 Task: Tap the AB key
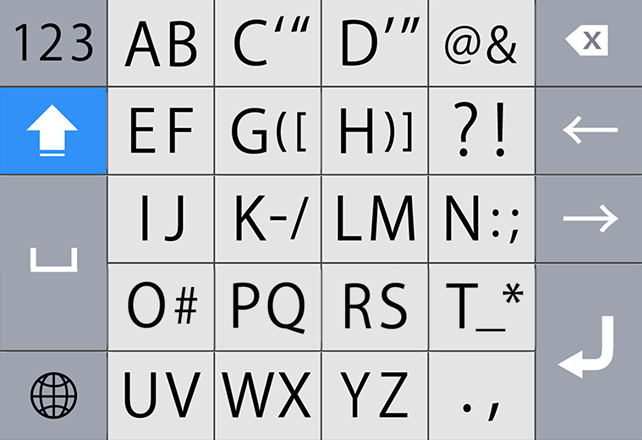click(161, 43)
